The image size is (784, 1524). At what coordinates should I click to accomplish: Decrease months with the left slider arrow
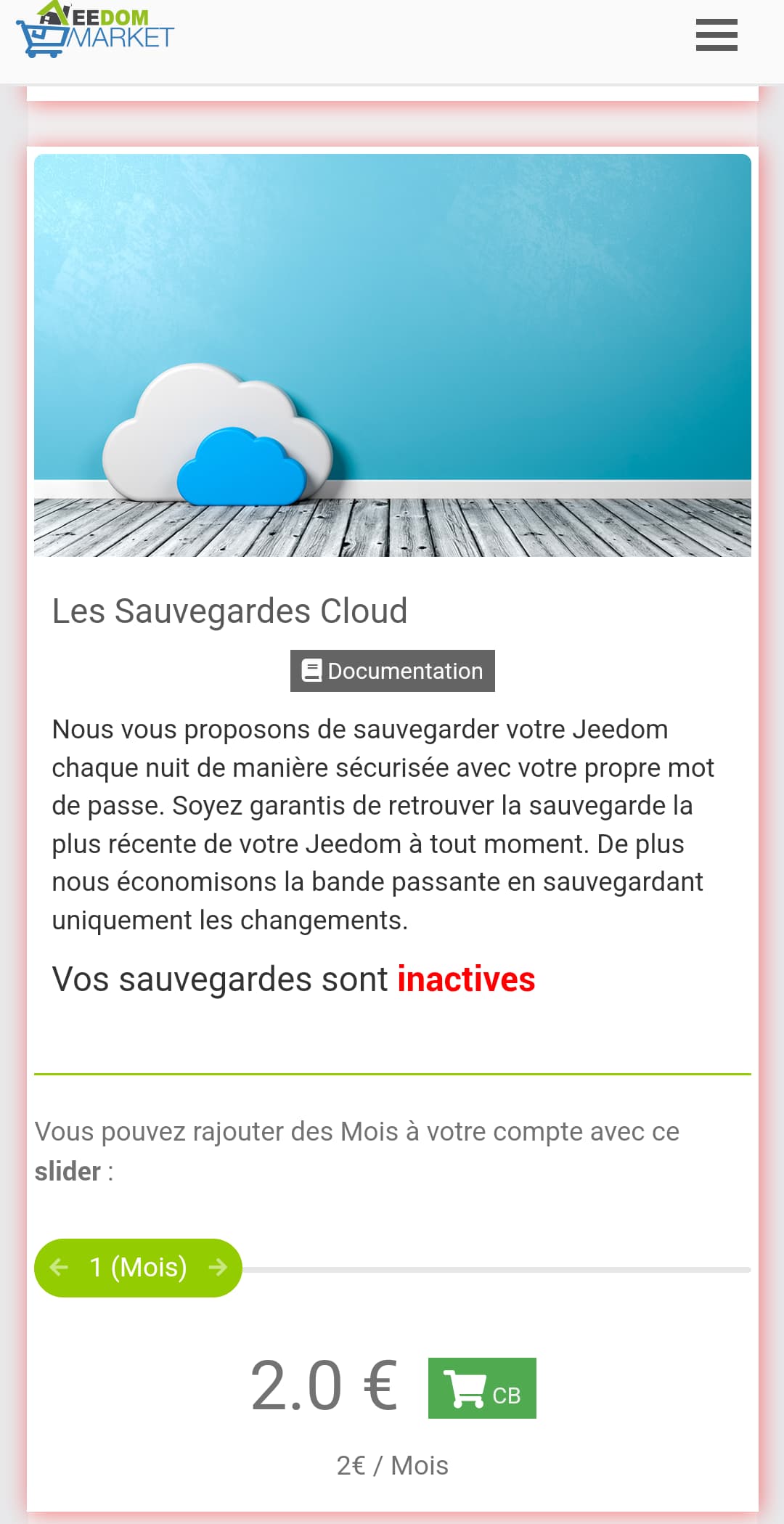pos(59,1268)
